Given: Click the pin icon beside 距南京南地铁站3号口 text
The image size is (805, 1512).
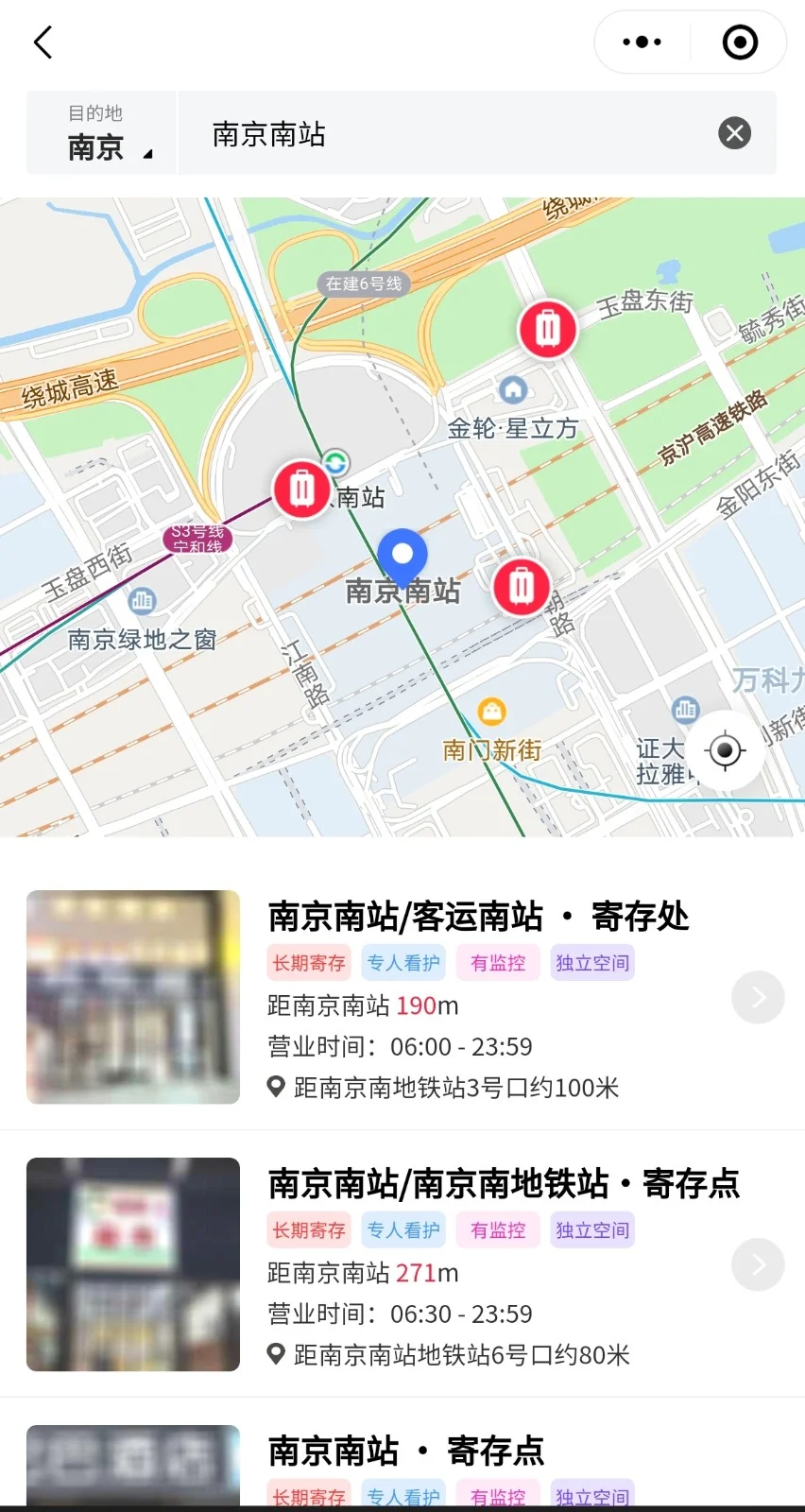Looking at the screenshot, I should pyautogui.click(x=275, y=1087).
